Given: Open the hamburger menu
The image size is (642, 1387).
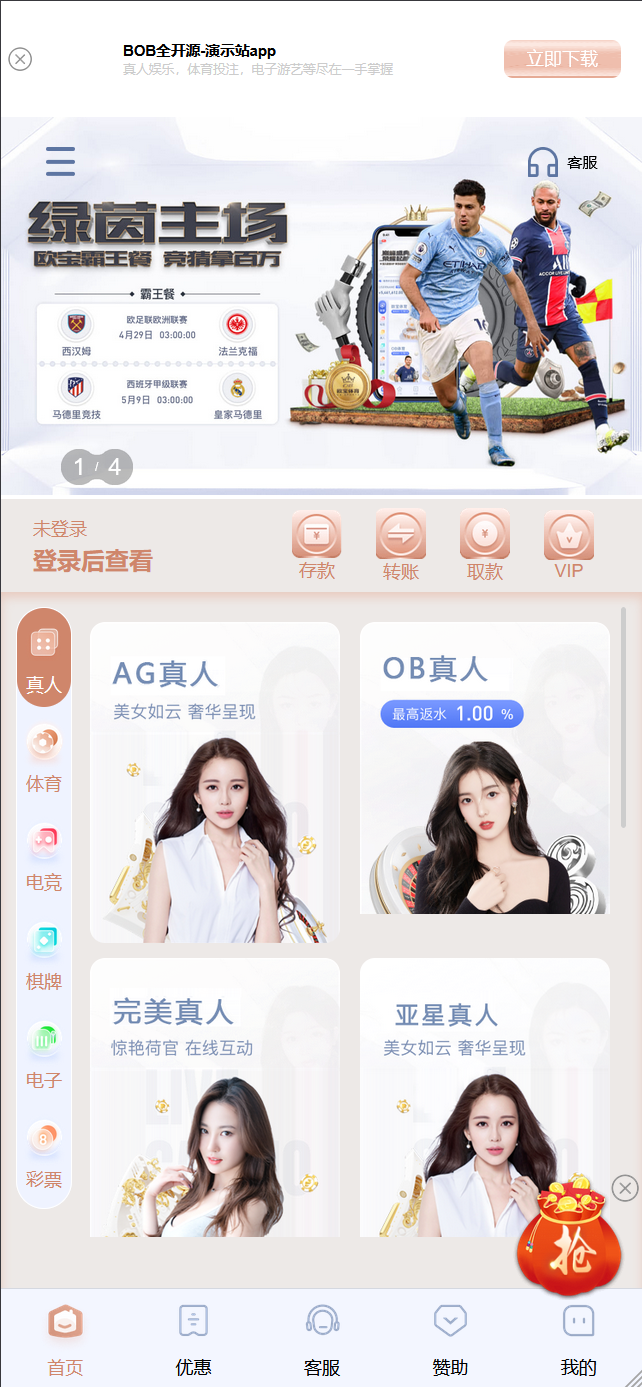Looking at the screenshot, I should pyautogui.click(x=60, y=161).
